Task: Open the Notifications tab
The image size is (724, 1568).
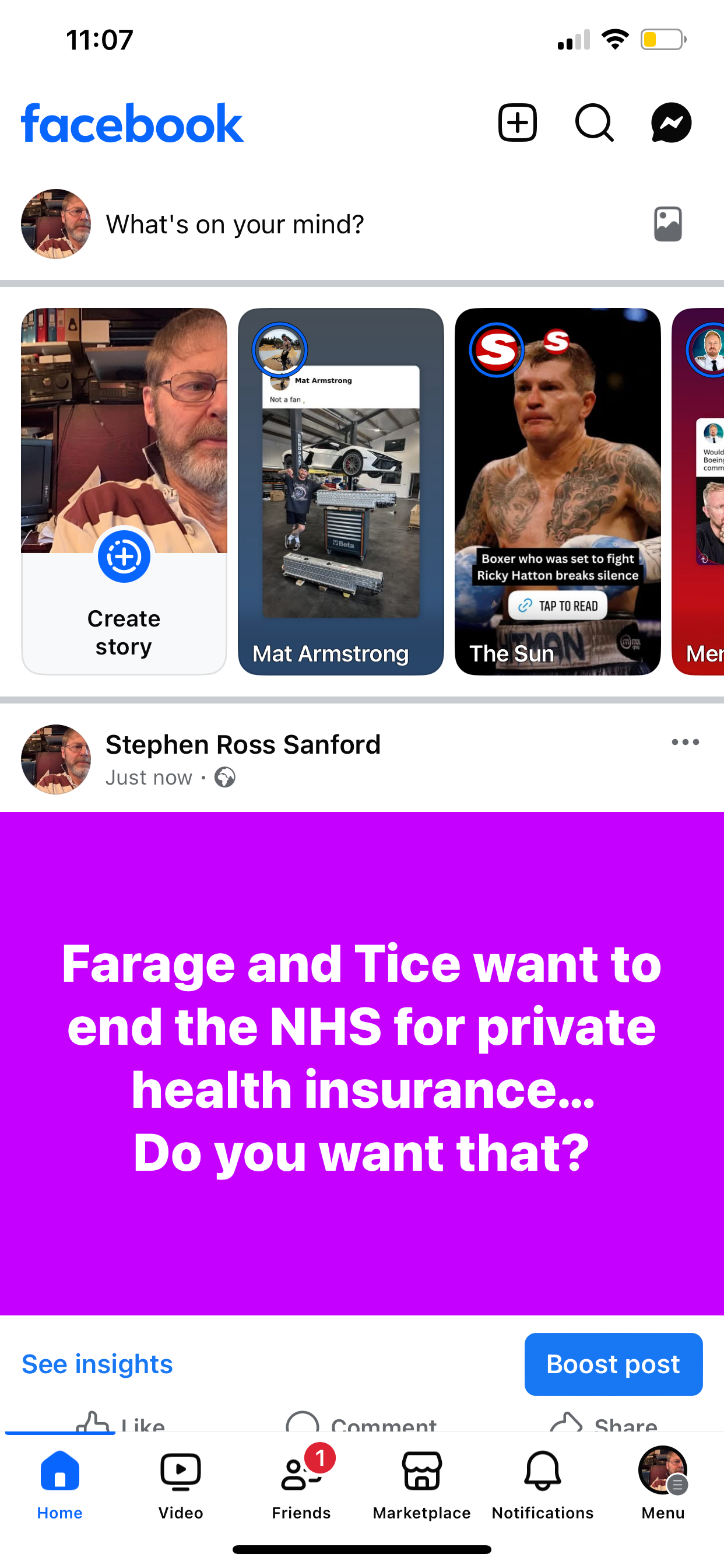Action: tap(542, 1483)
